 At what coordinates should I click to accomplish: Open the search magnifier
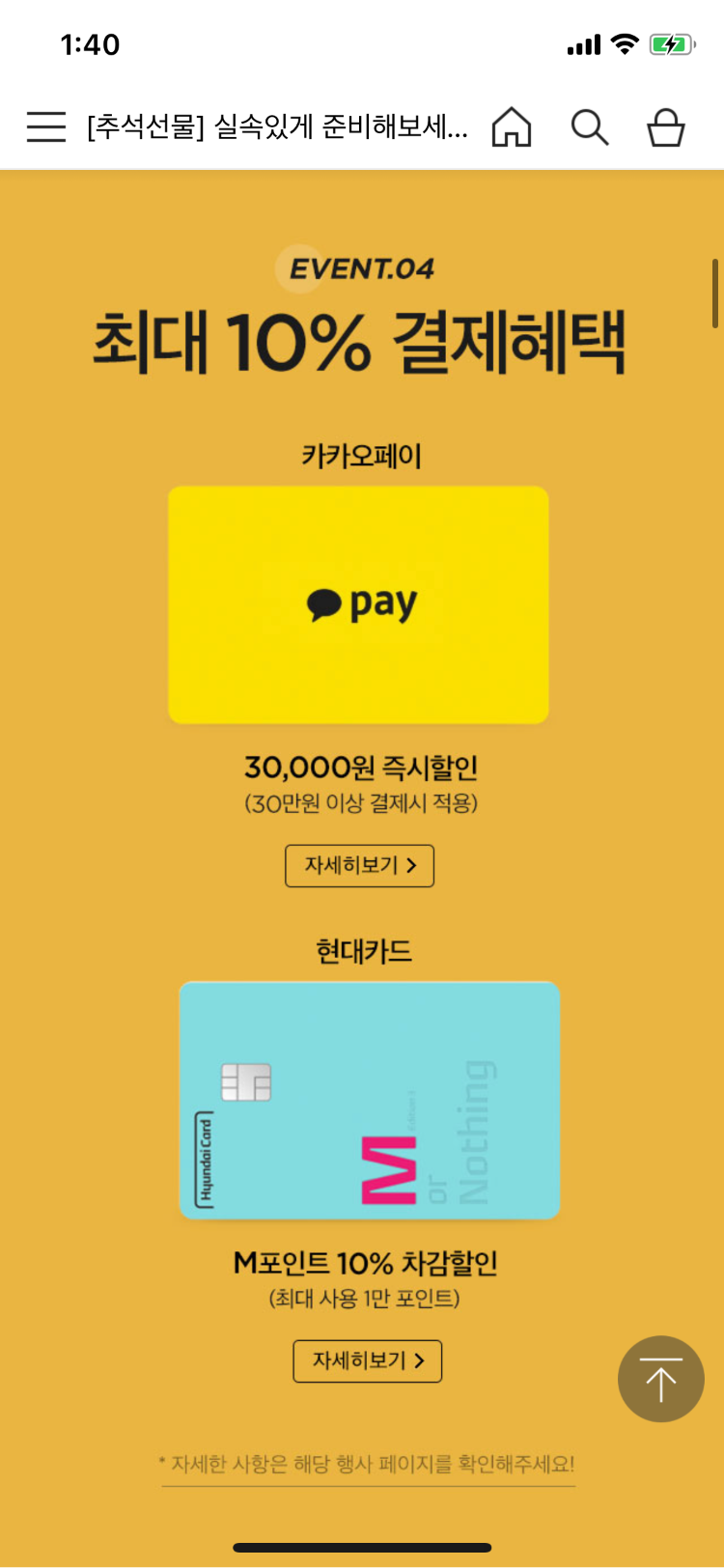(589, 126)
